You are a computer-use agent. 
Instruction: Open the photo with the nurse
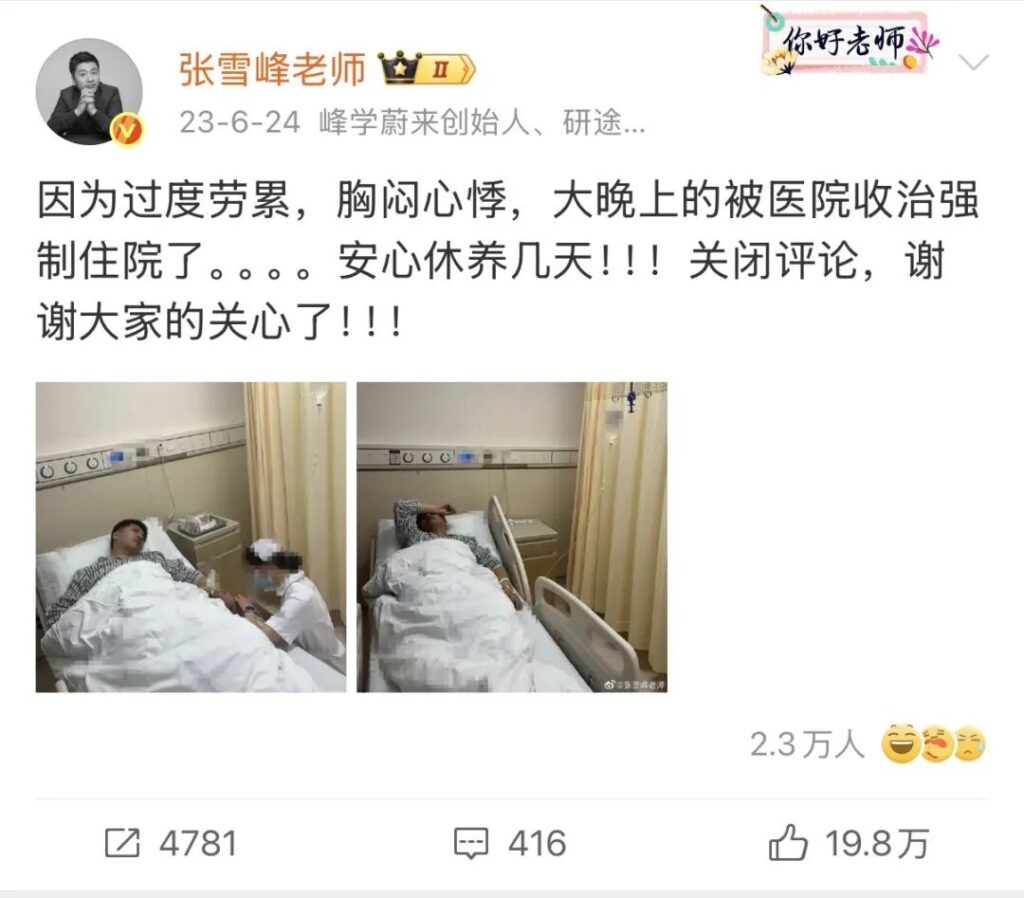click(x=191, y=537)
